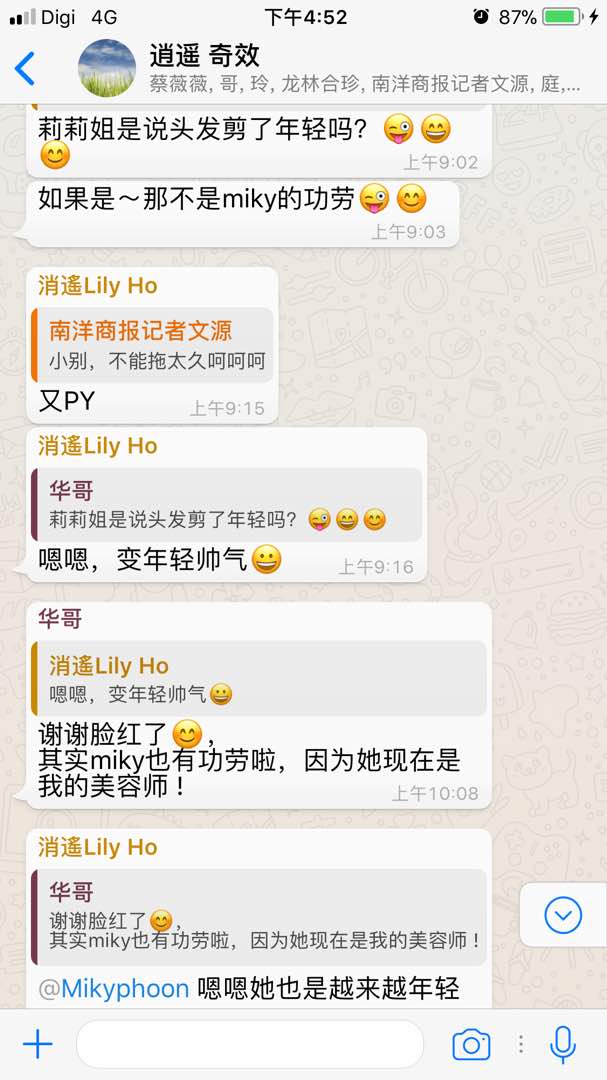Open the attachment plus menu
The image size is (607, 1080).
[x=37, y=1045]
